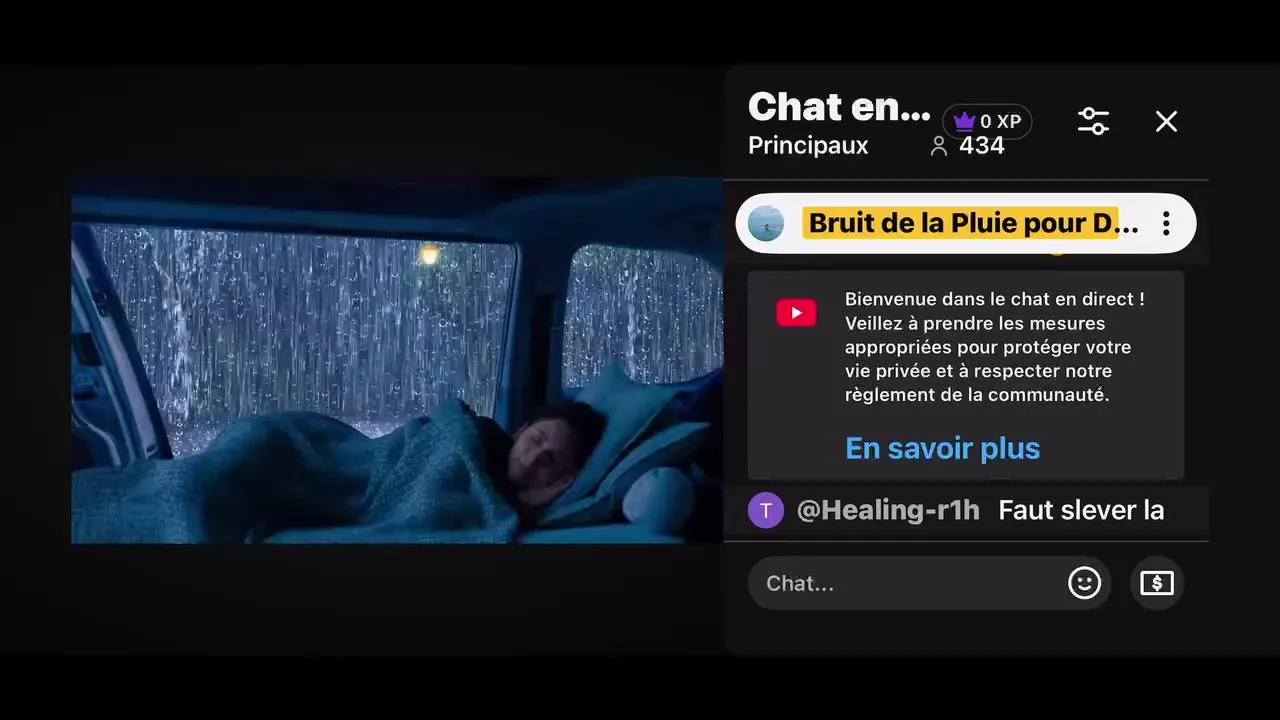Open the 0 XP crown badge

click(987, 122)
